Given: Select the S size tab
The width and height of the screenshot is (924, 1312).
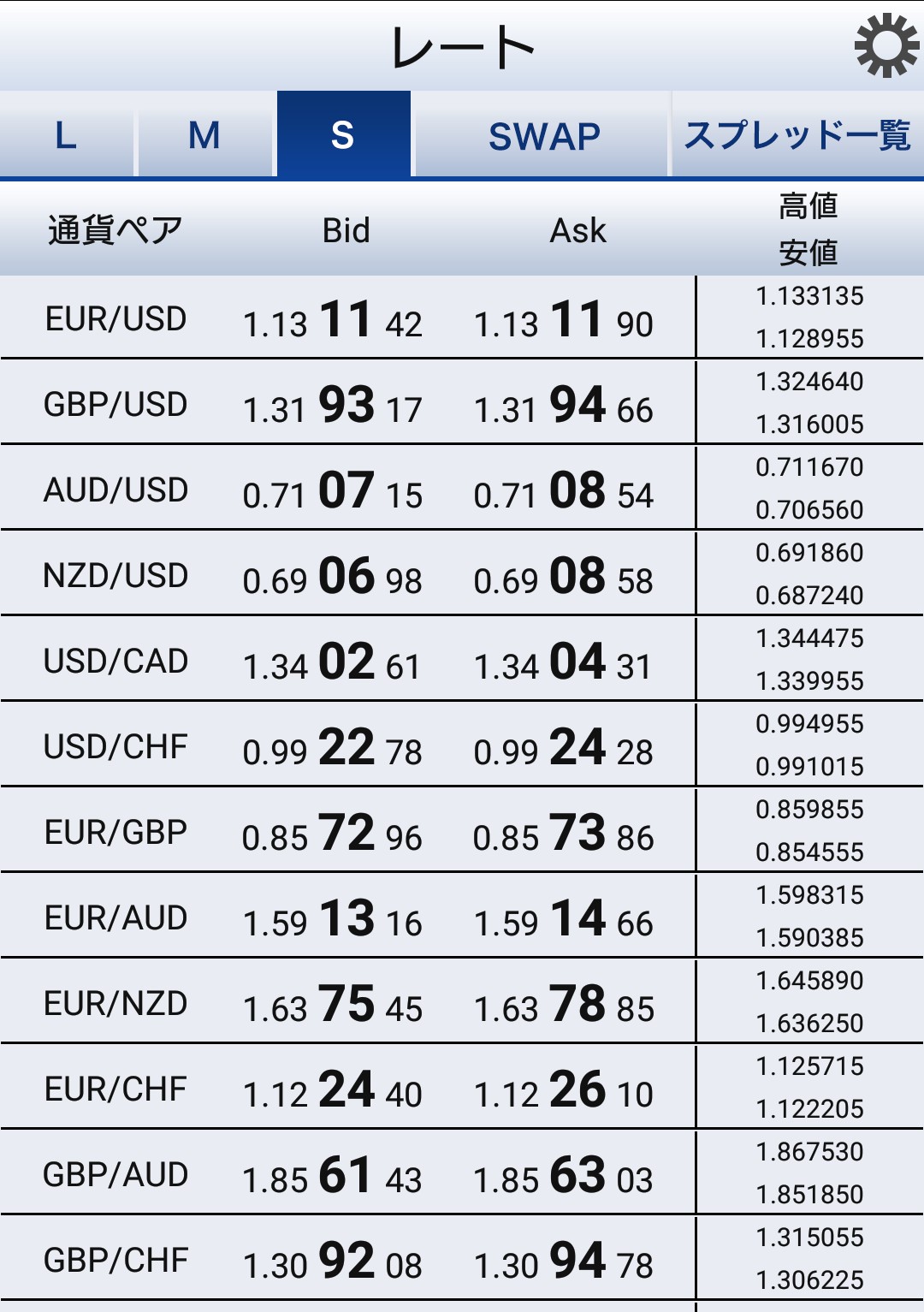Looking at the screenshot, I should point(343,135).
